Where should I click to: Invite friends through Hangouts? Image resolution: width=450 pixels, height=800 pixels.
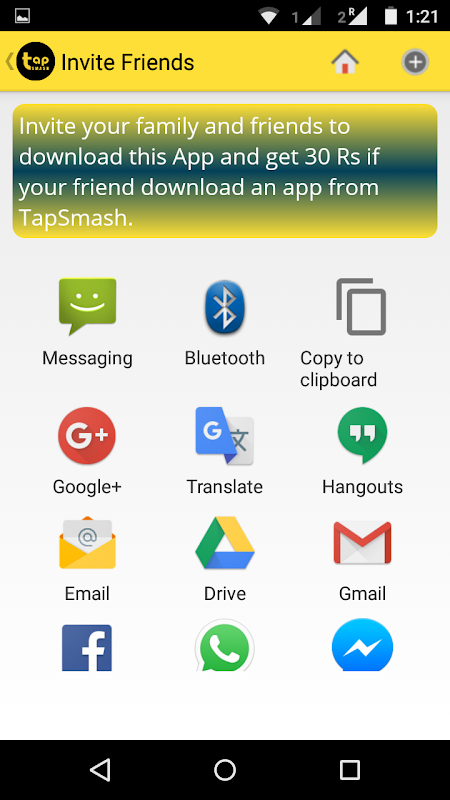[362, 451]
